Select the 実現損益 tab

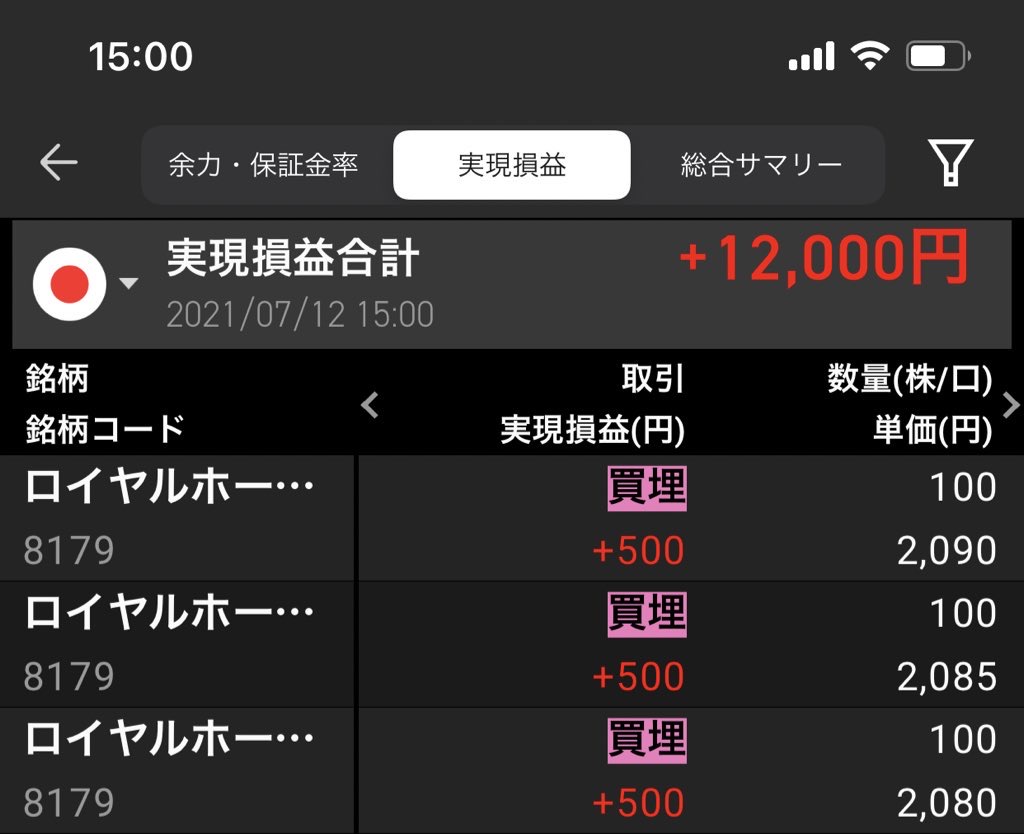(x=512, y=165)
